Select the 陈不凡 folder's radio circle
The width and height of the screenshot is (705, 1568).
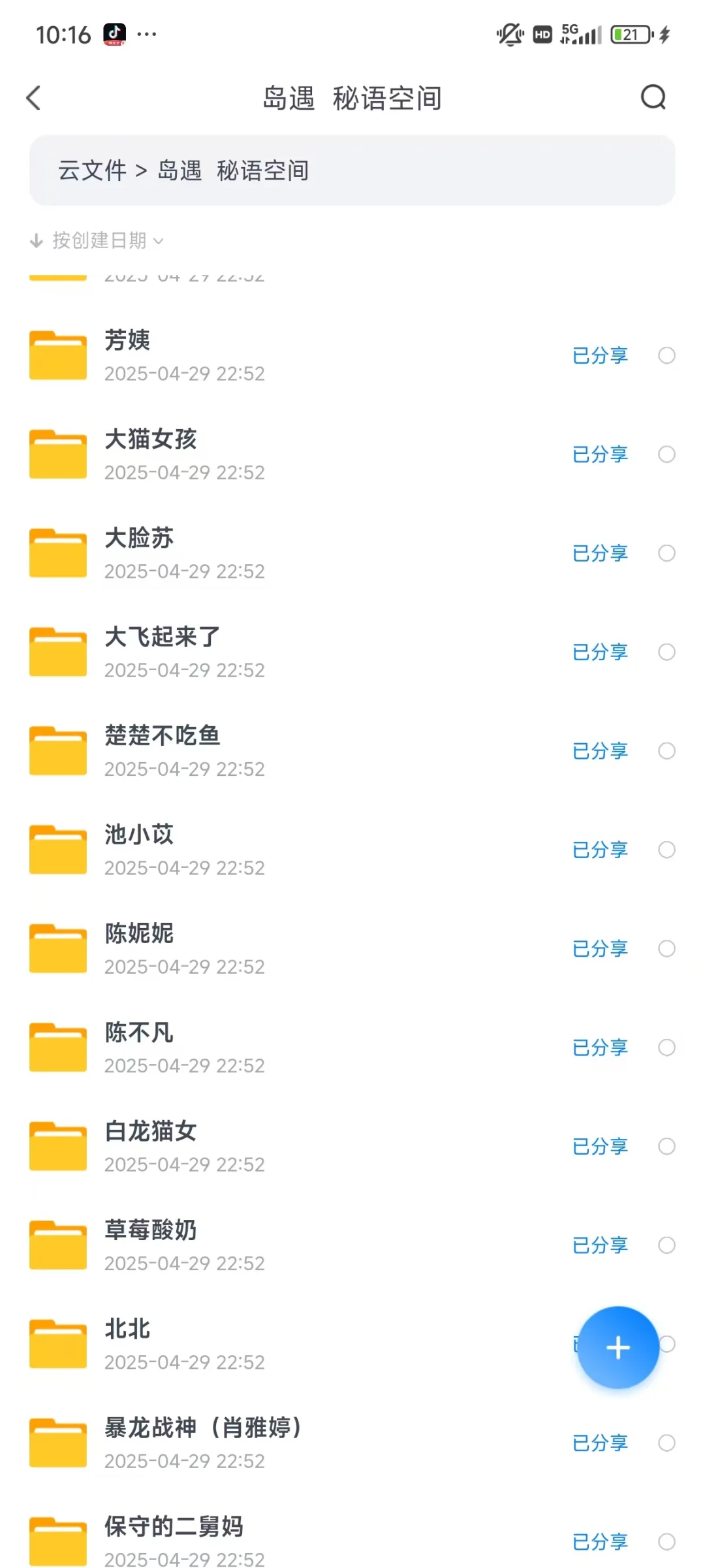pos(666,1048)
